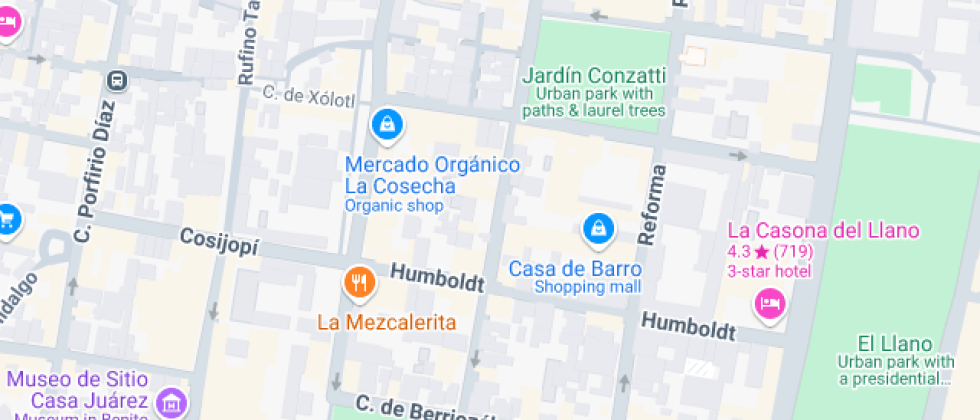This screenshot has height=420, width=980.
Task: Tap the La Casona del Llano hotel pin
Action: (x=769, y=303)
